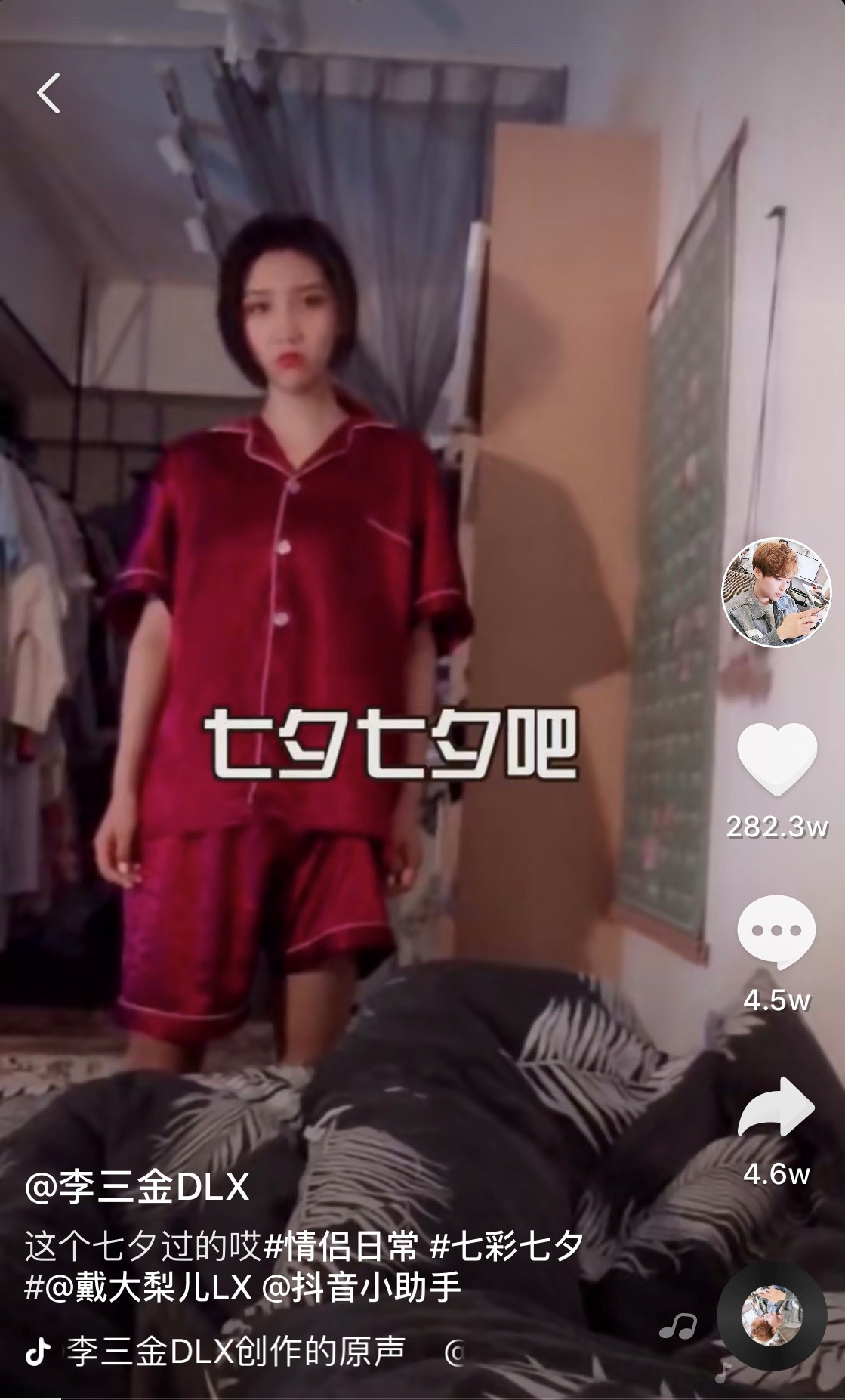Open the @李三金DLX username
Image resolution: width=845 pixels, height=1400 pixels.
[x=137, y=1187]
